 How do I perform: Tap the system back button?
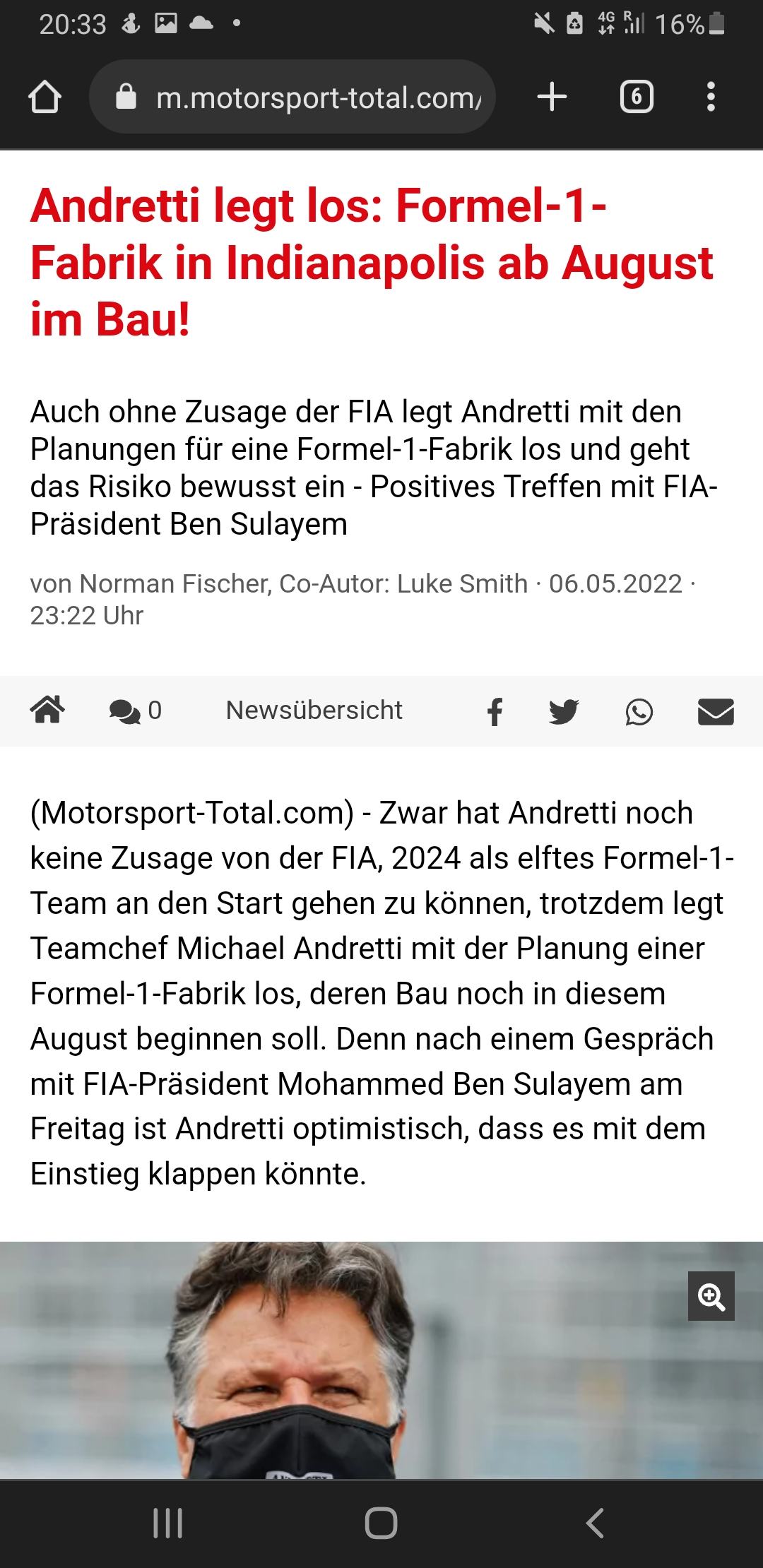pos(595,1523)
